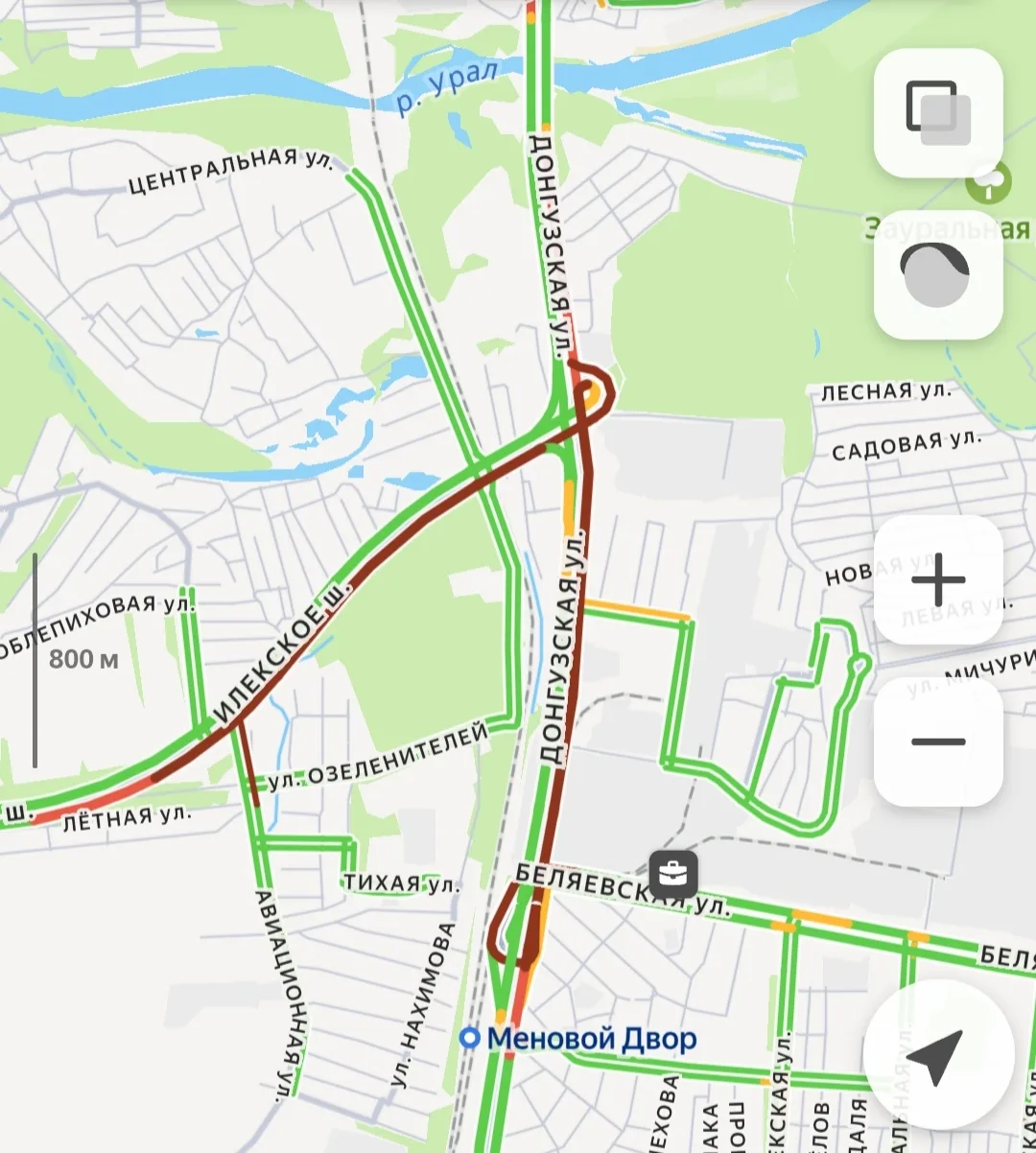Open the briefcase business marker

(x=673, y=873)
